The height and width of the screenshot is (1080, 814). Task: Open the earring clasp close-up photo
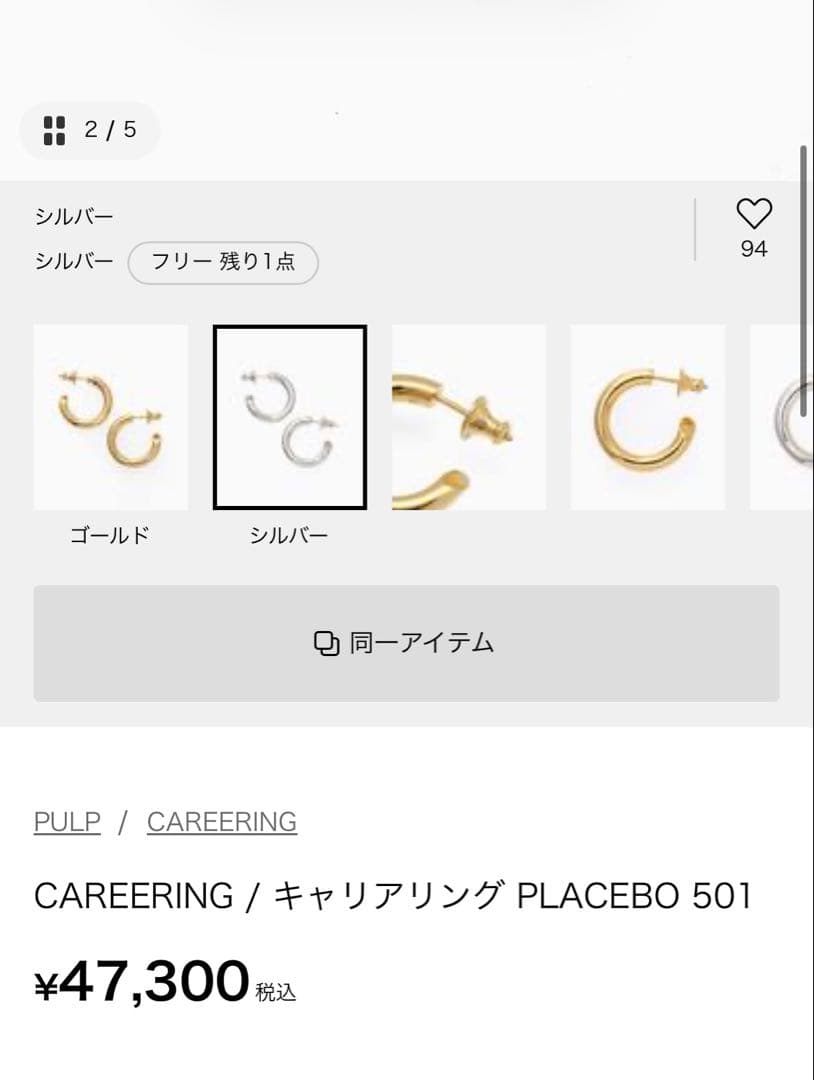pos(467,417)
